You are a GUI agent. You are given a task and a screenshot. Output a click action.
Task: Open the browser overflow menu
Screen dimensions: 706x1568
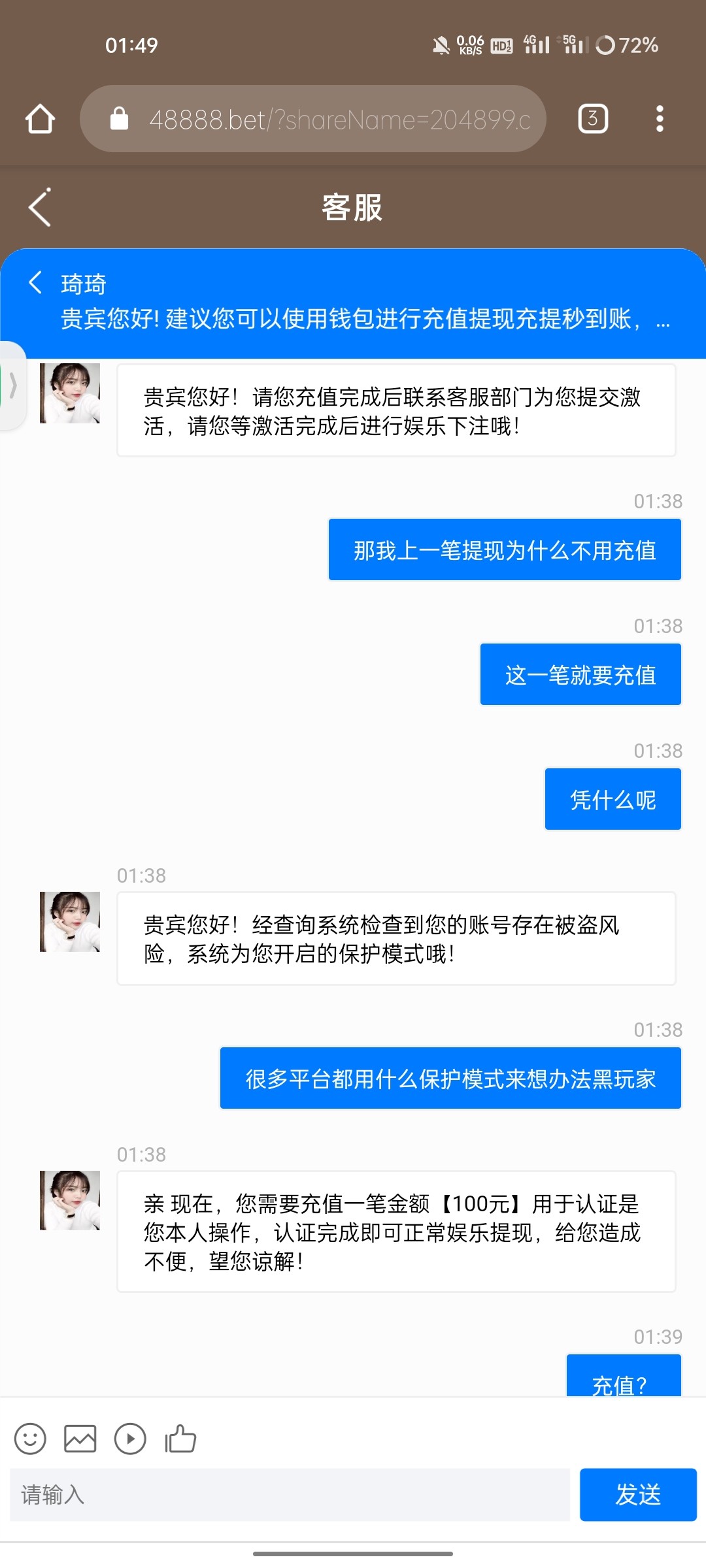pos(660,119)
